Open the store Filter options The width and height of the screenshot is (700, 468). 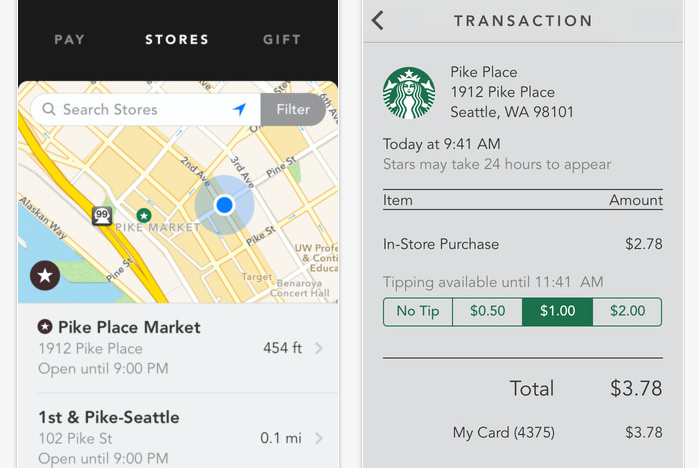coord(293,109)
